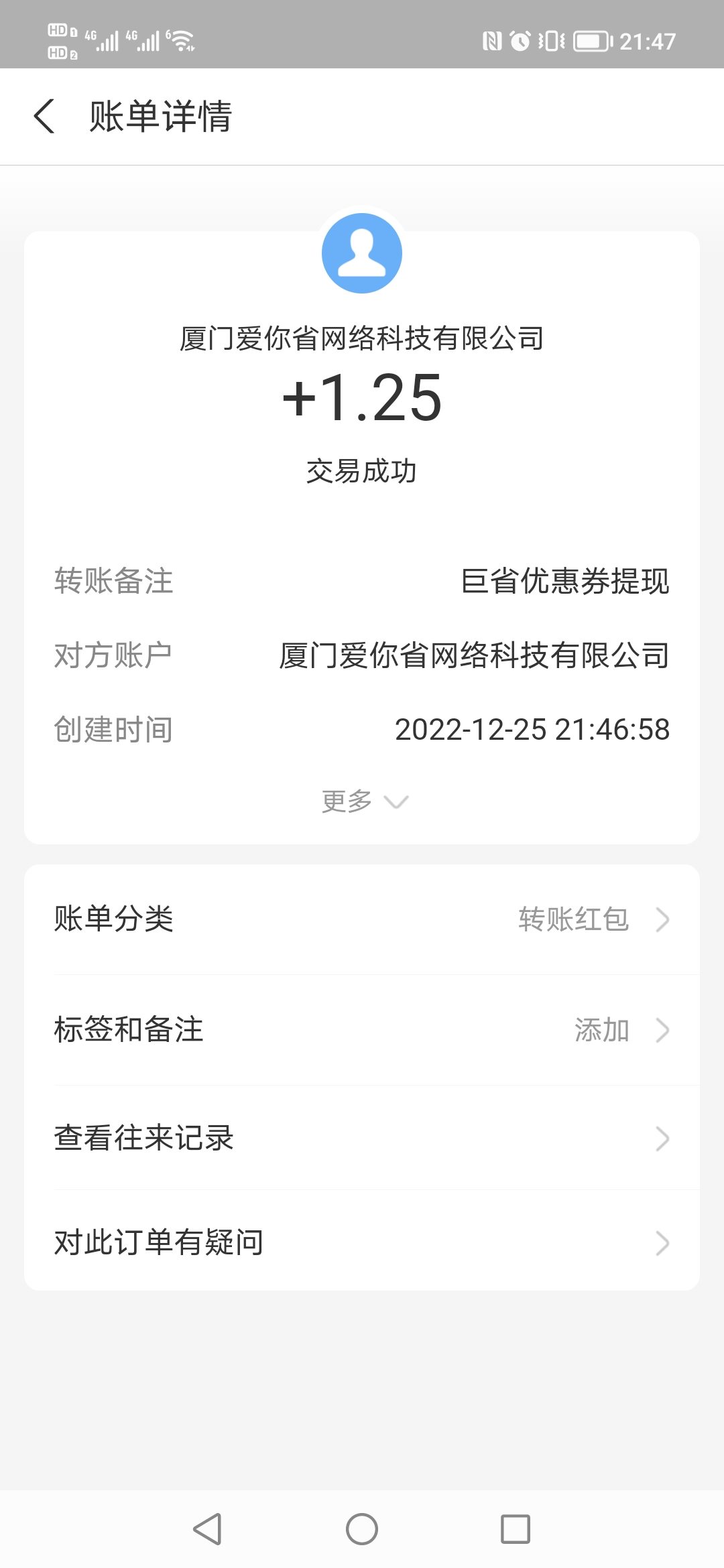Add a note via 标签和备注
Image resolution: width=724 pixels, height=1568 pixels.
click(362, 1030)
